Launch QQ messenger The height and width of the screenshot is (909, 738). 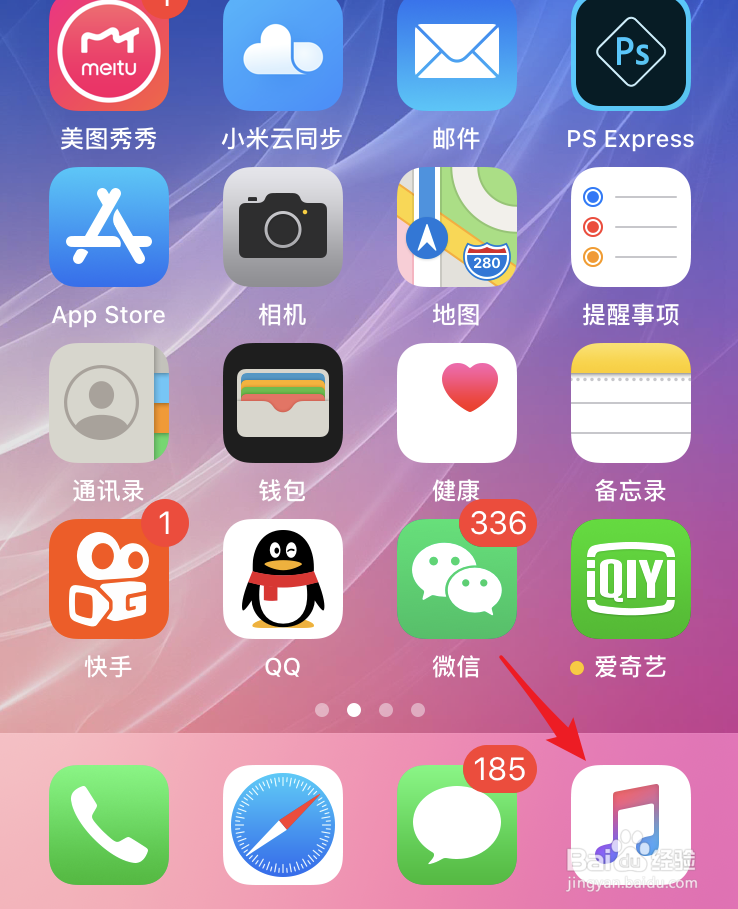[x=283, y=580]
